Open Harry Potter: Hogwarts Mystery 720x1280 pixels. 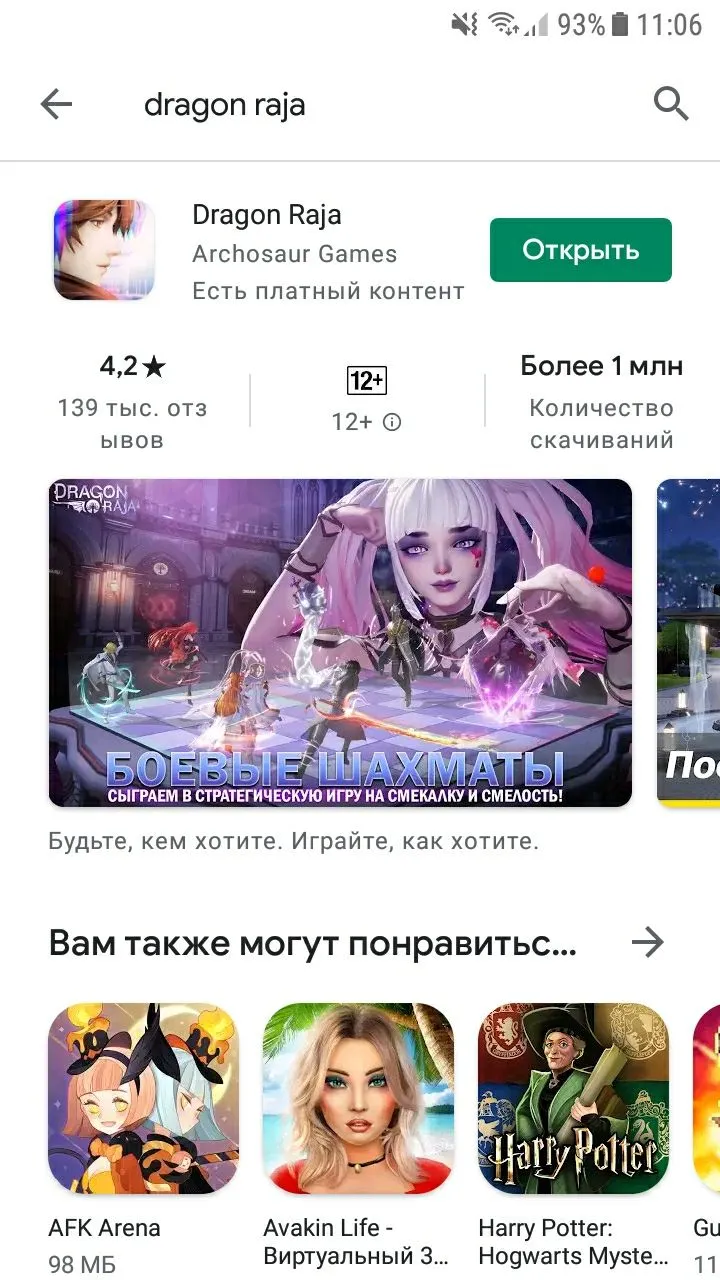pos(572,1098)
